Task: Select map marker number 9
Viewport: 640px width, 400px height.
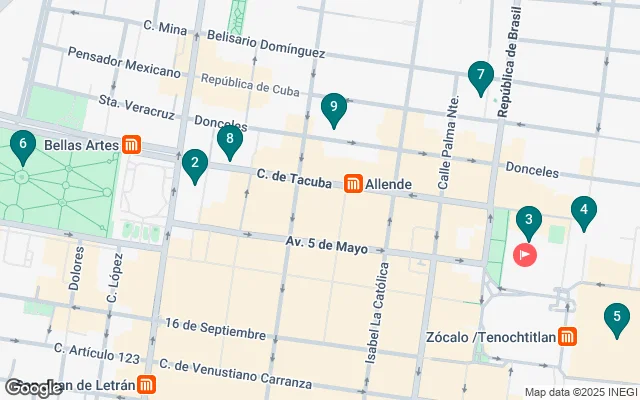Action: [333, 107]
